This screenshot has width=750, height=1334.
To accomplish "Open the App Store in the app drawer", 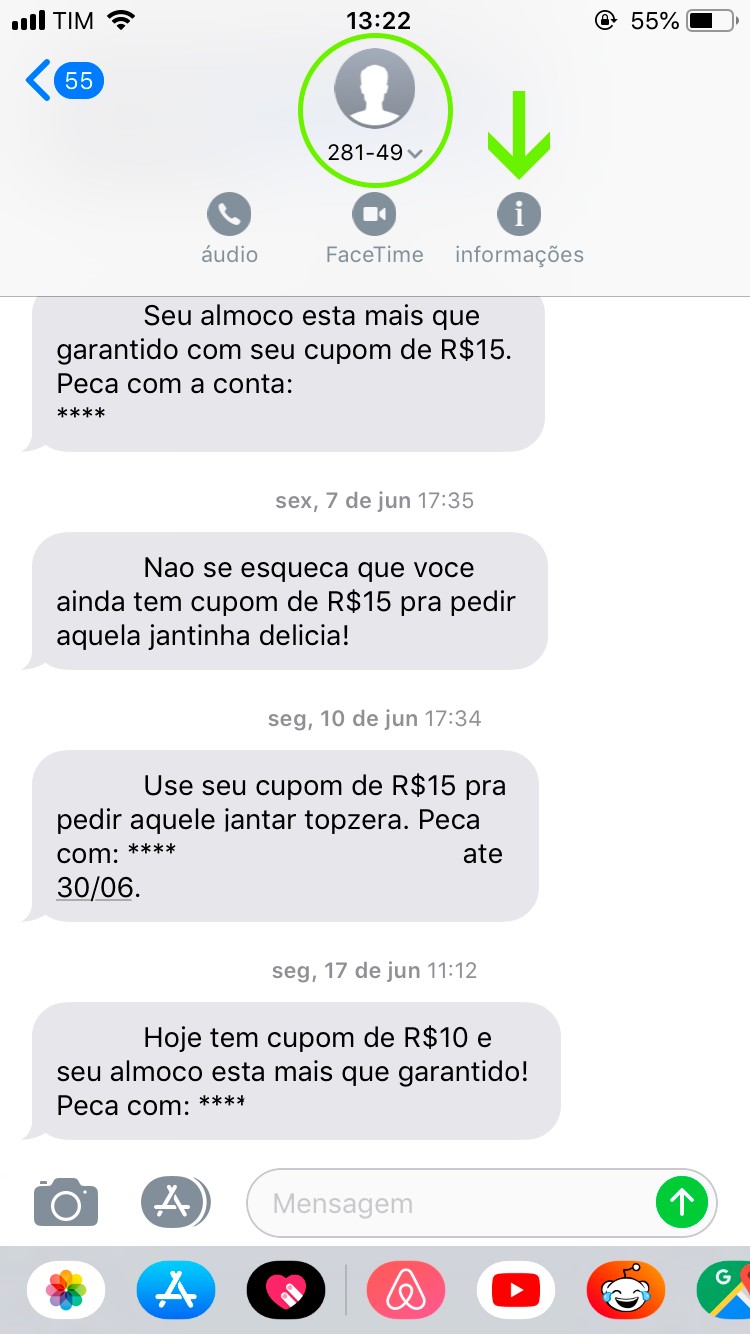I will (x=176, y=1290).
